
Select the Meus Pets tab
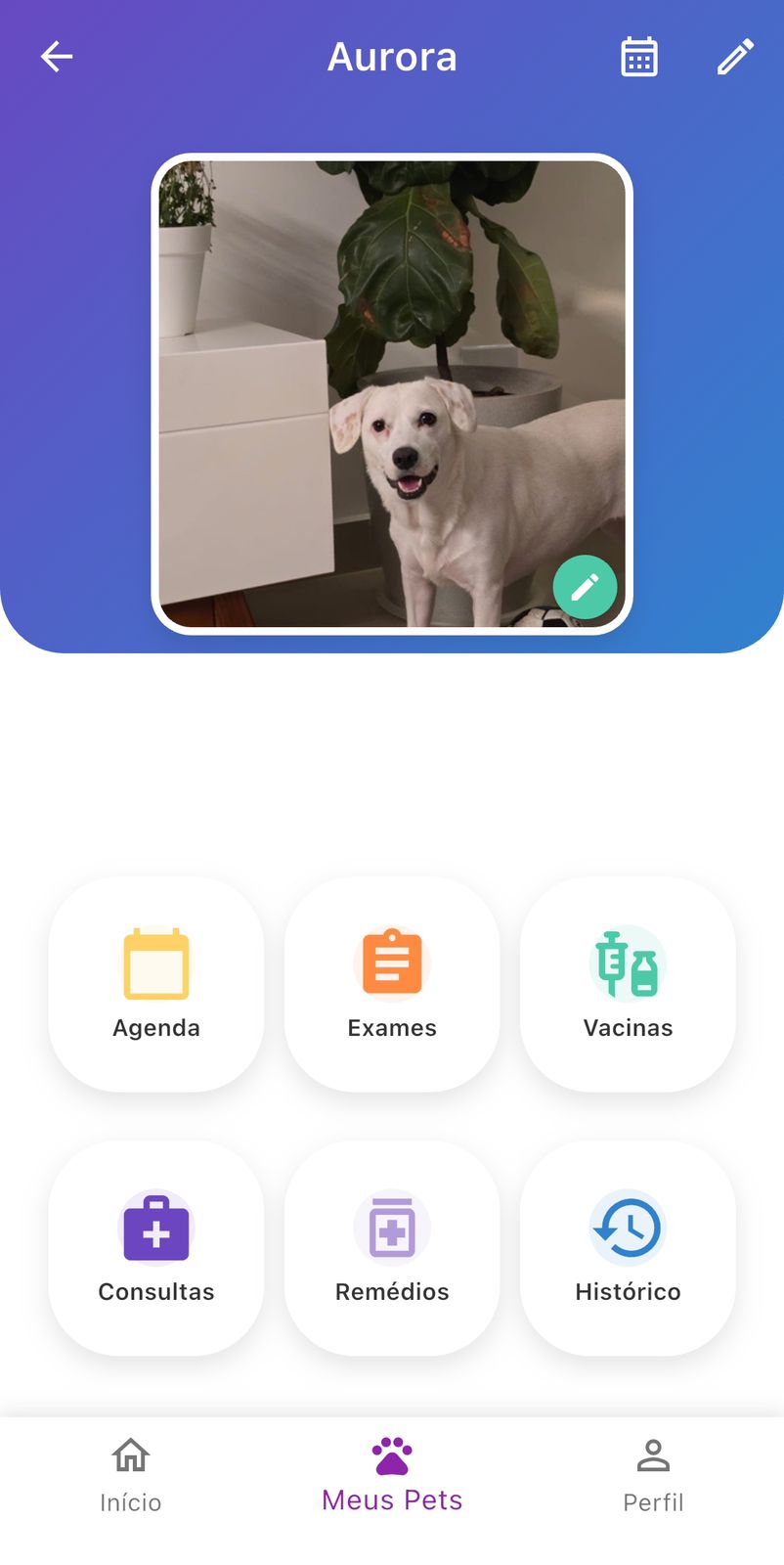[392, 1475]
